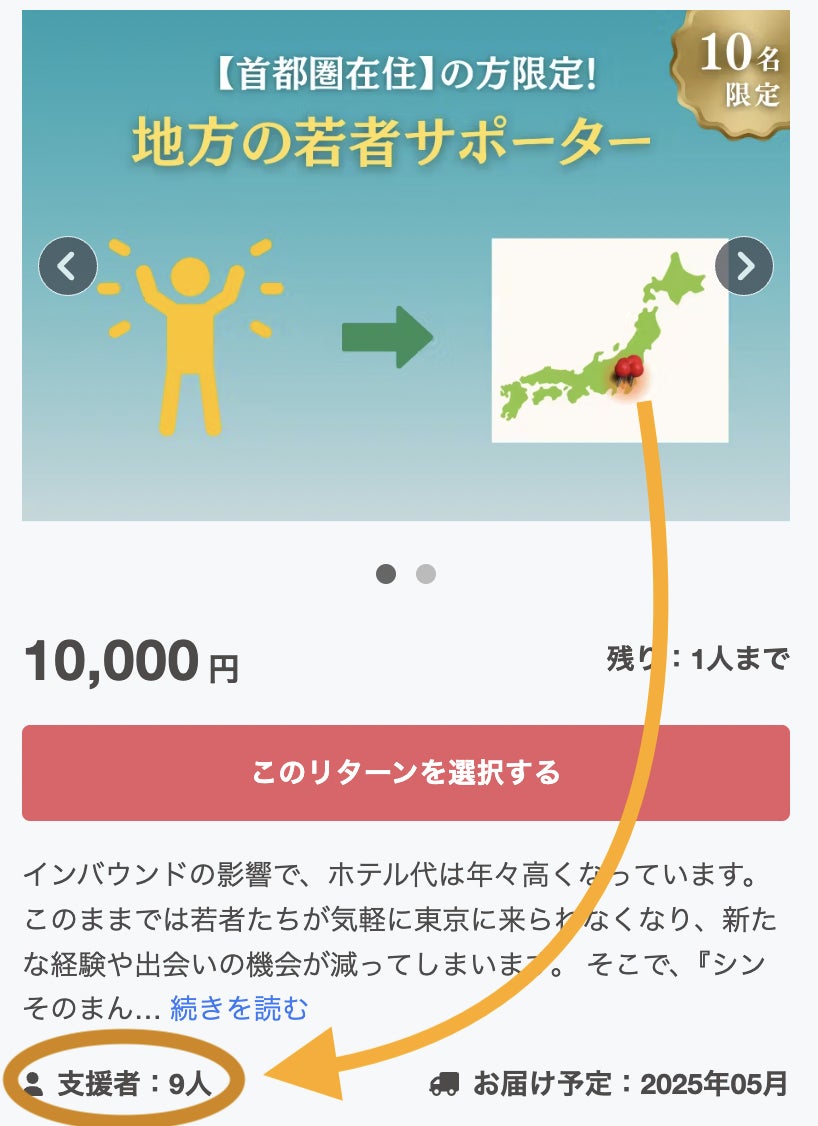Expand description via 続きを読む

point(239,1009)
